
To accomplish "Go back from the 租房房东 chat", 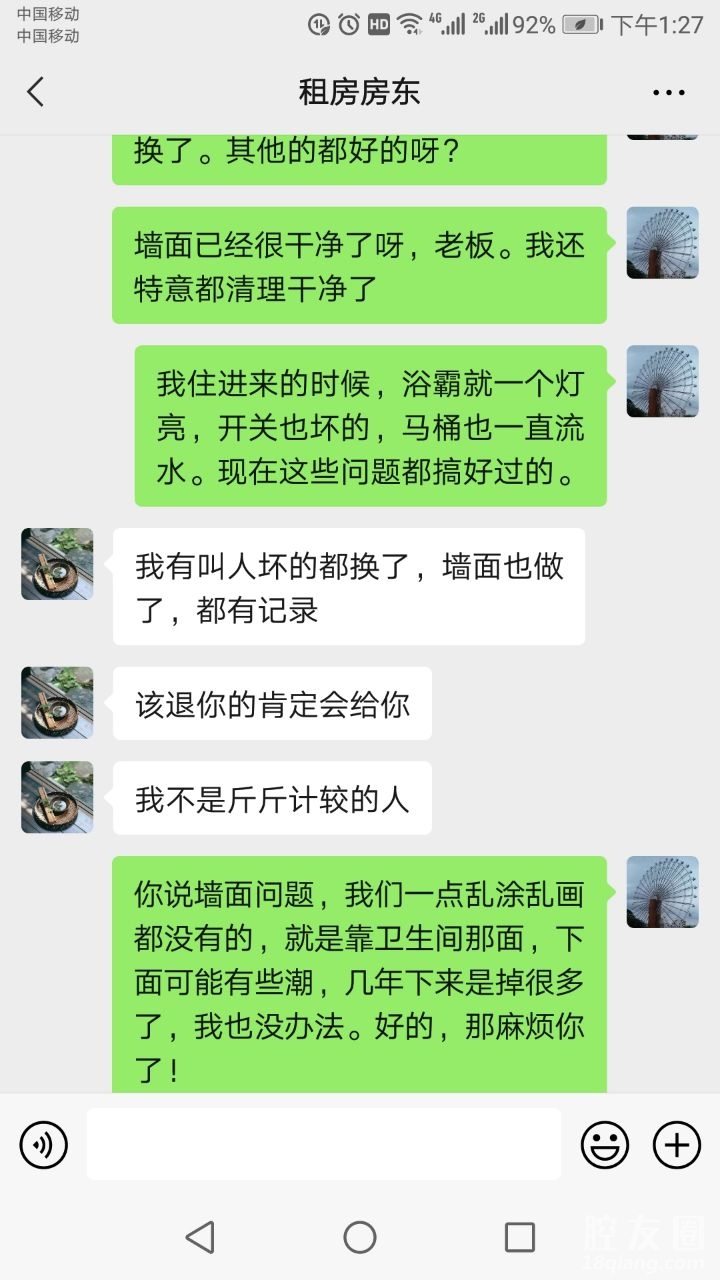I will (36, 93).
